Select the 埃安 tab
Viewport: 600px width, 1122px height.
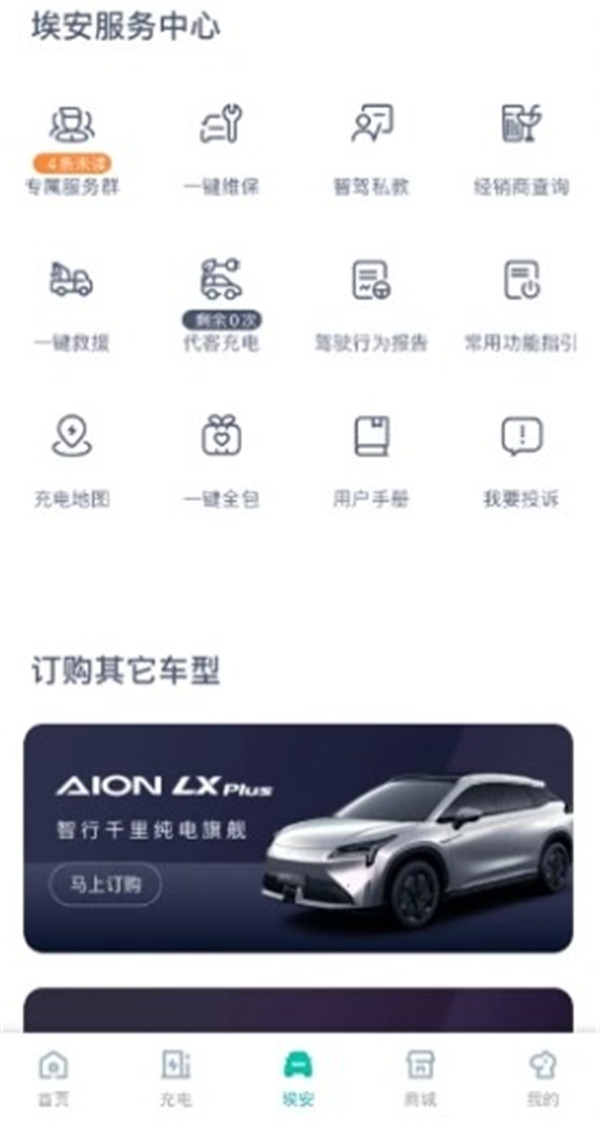[298, 1078]
